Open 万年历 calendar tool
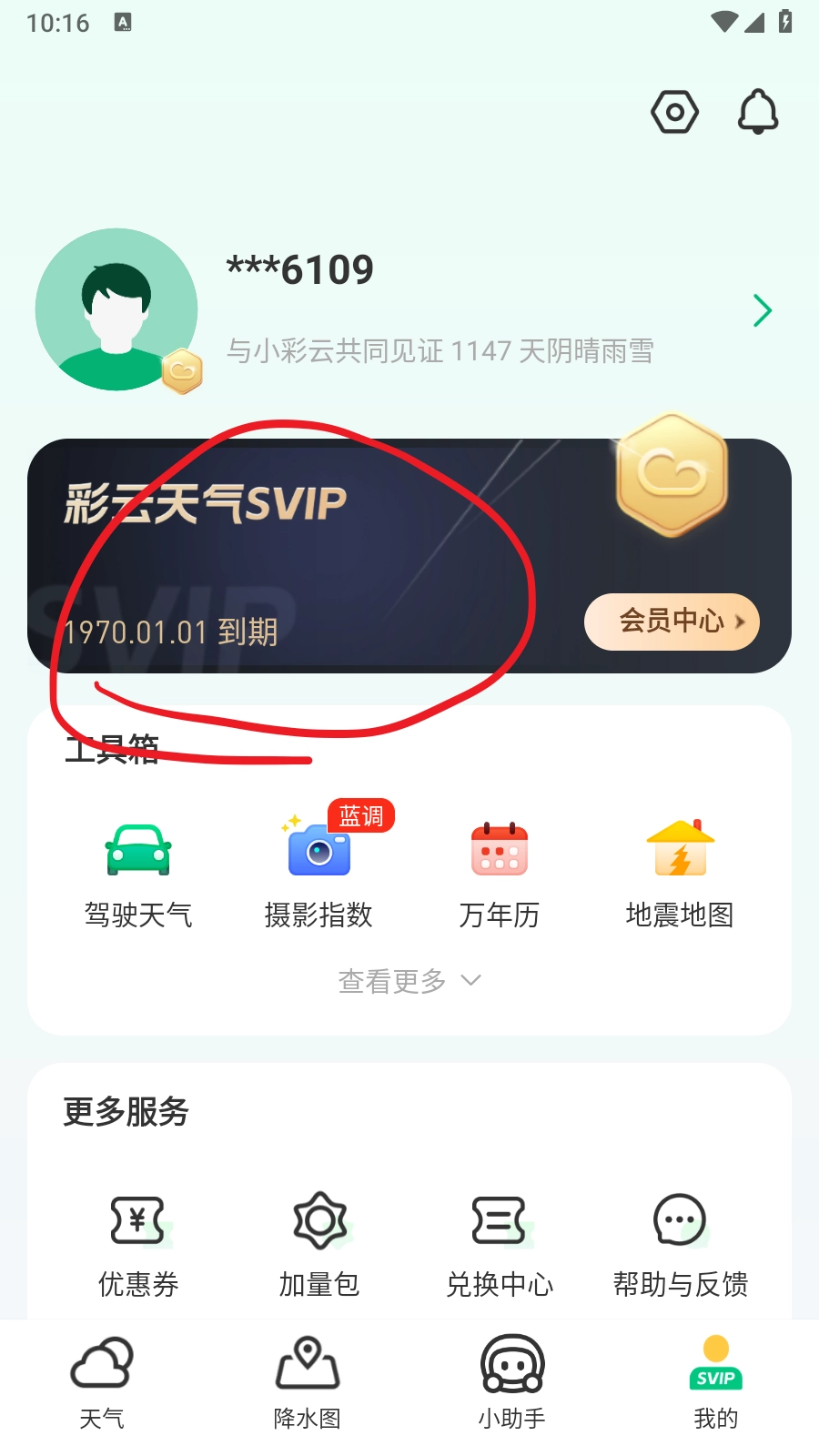 tap(499, 874)
